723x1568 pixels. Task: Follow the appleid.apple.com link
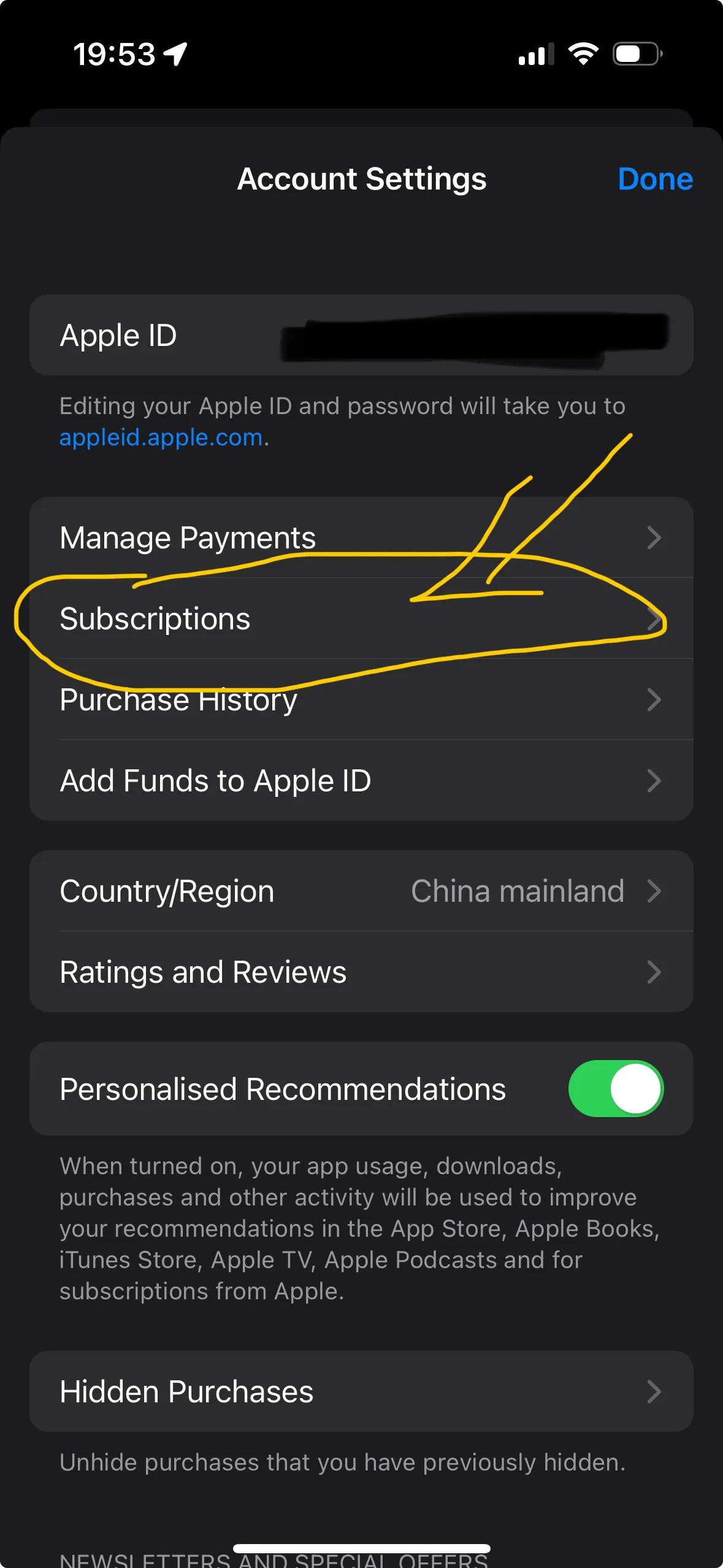[161, 437]
